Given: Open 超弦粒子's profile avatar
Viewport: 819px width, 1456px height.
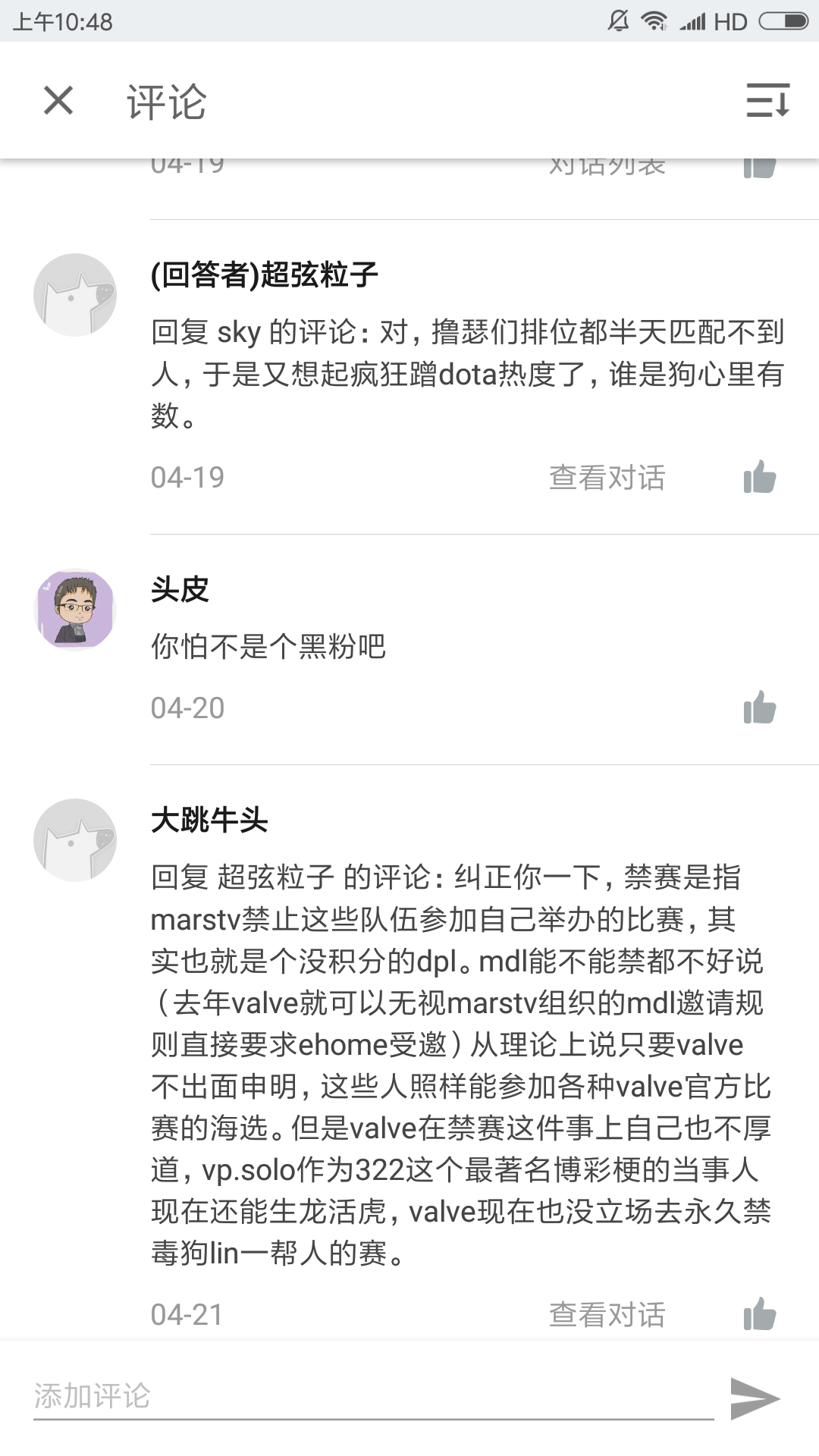Looking at the screenshot, I should click(x=75, y=295).
